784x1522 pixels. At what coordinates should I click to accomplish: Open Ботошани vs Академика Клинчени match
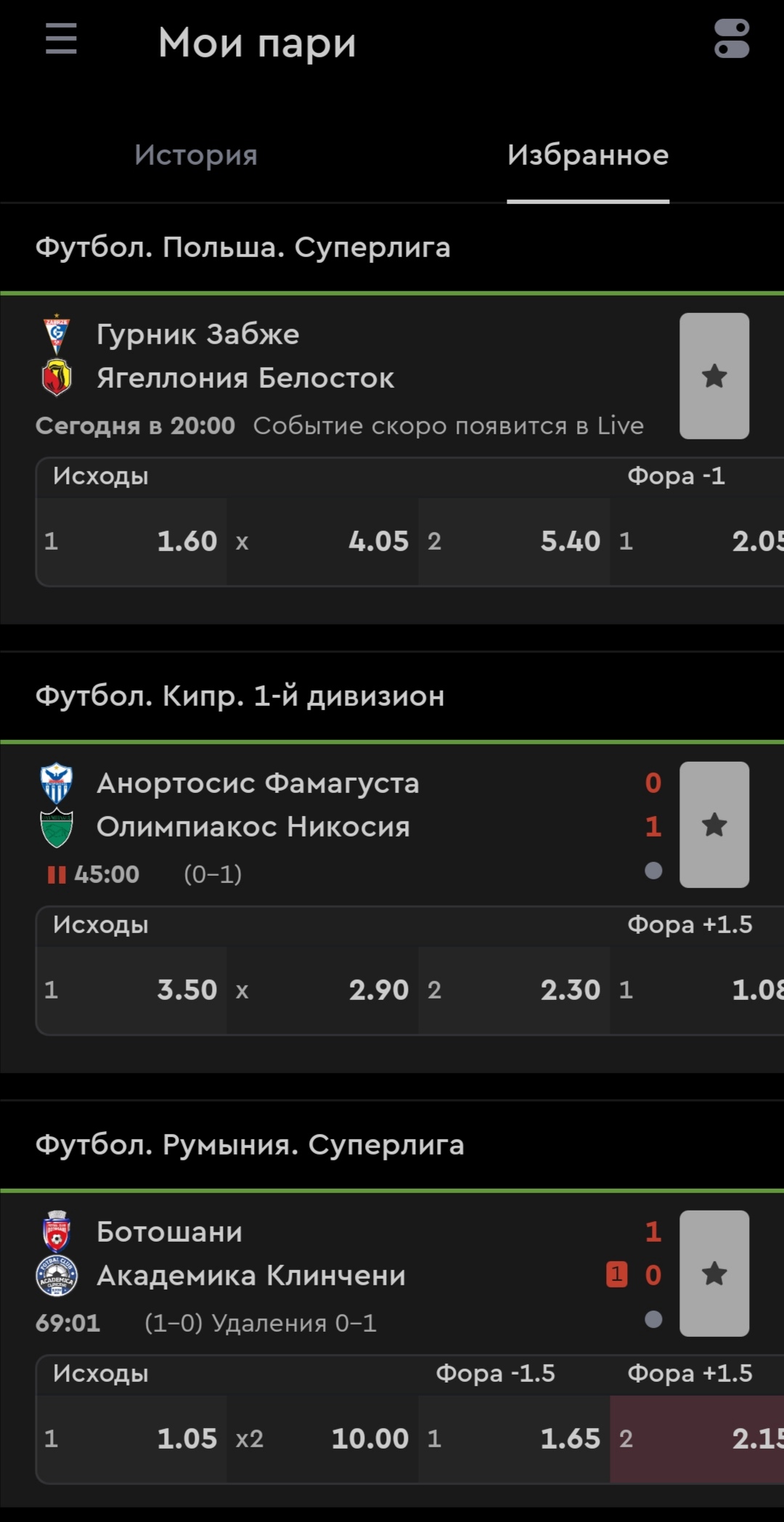[x=250, y=1254]
